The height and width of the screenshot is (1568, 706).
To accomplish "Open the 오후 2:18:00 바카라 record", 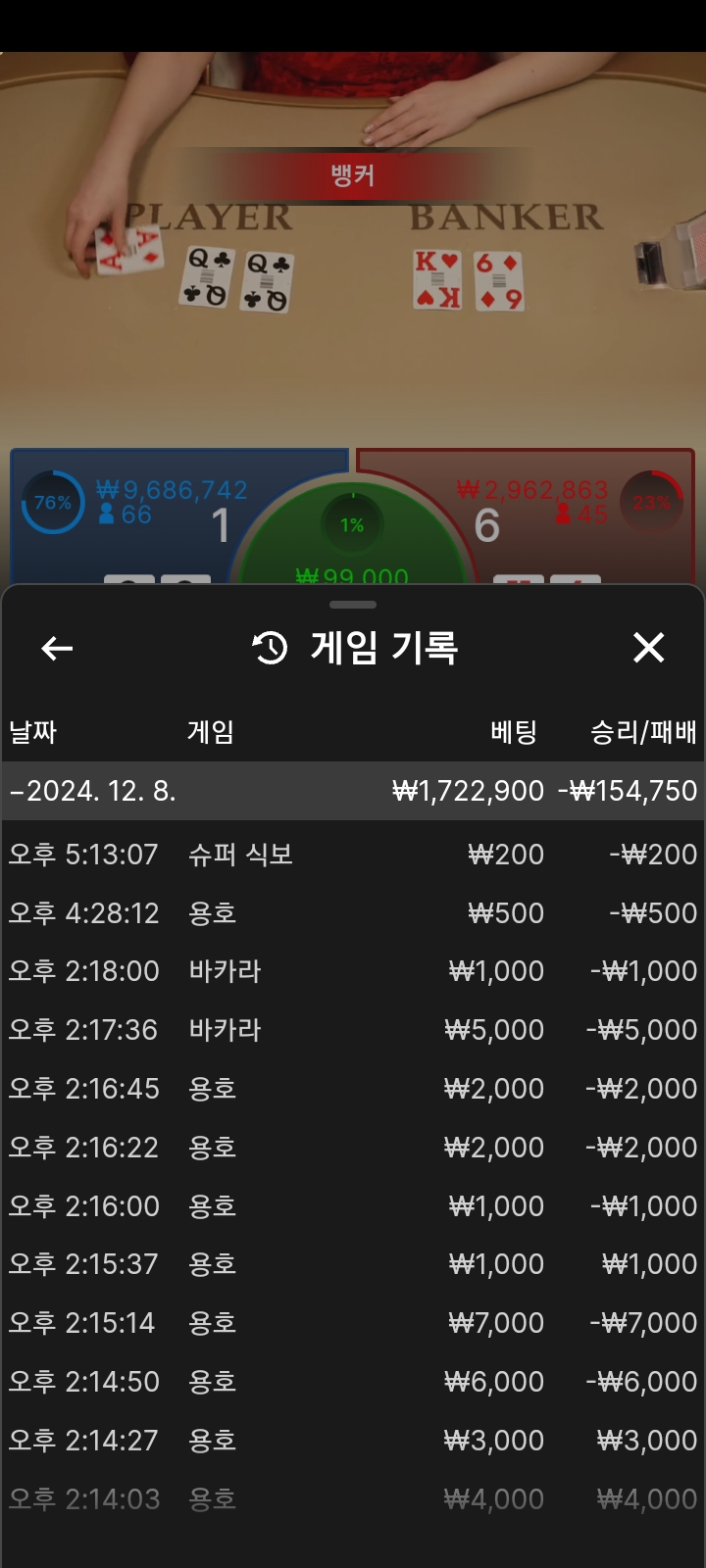I will pyautogui.click(x=353, y=971).
